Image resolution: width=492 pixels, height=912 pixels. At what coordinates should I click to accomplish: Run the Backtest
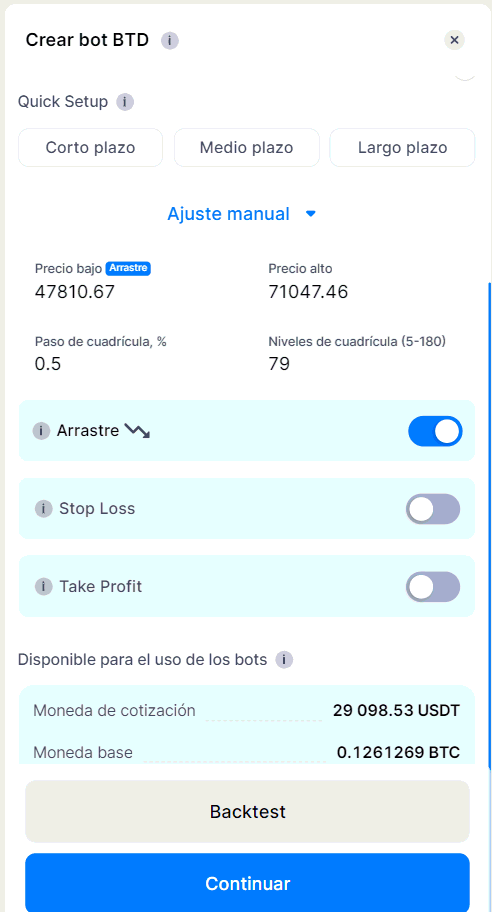[247, 811]
